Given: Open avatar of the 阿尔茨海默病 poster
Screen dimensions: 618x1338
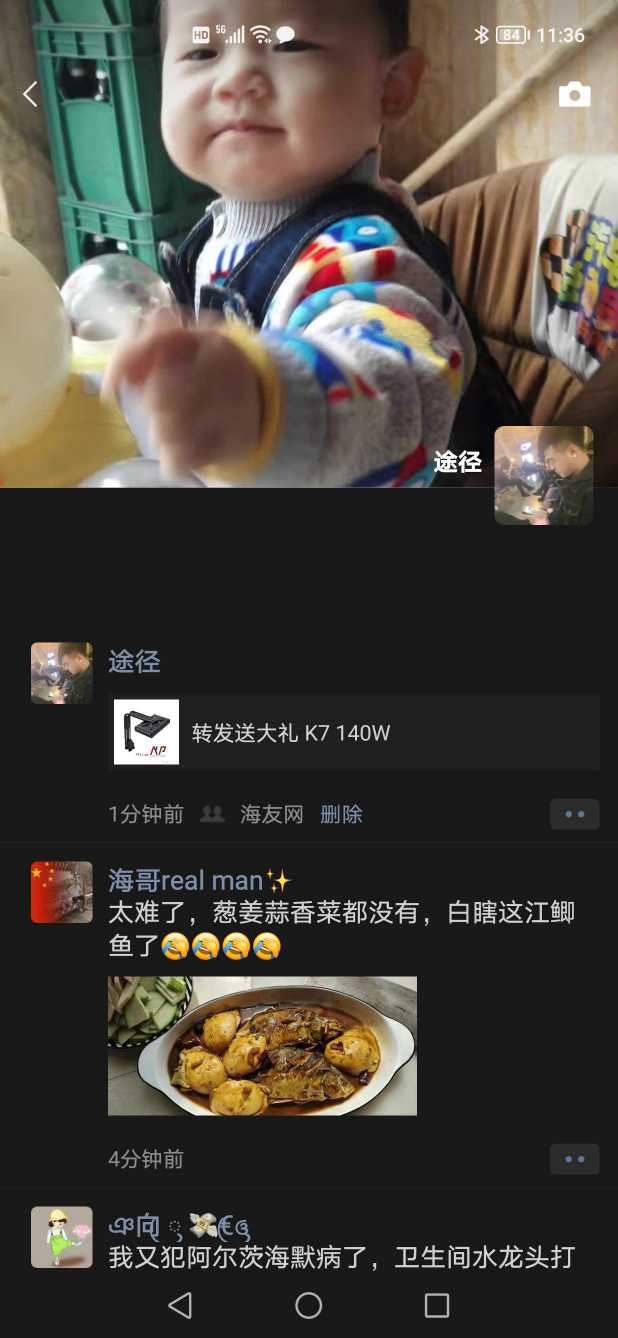Looking at the screenshot, I should 62,1237.
